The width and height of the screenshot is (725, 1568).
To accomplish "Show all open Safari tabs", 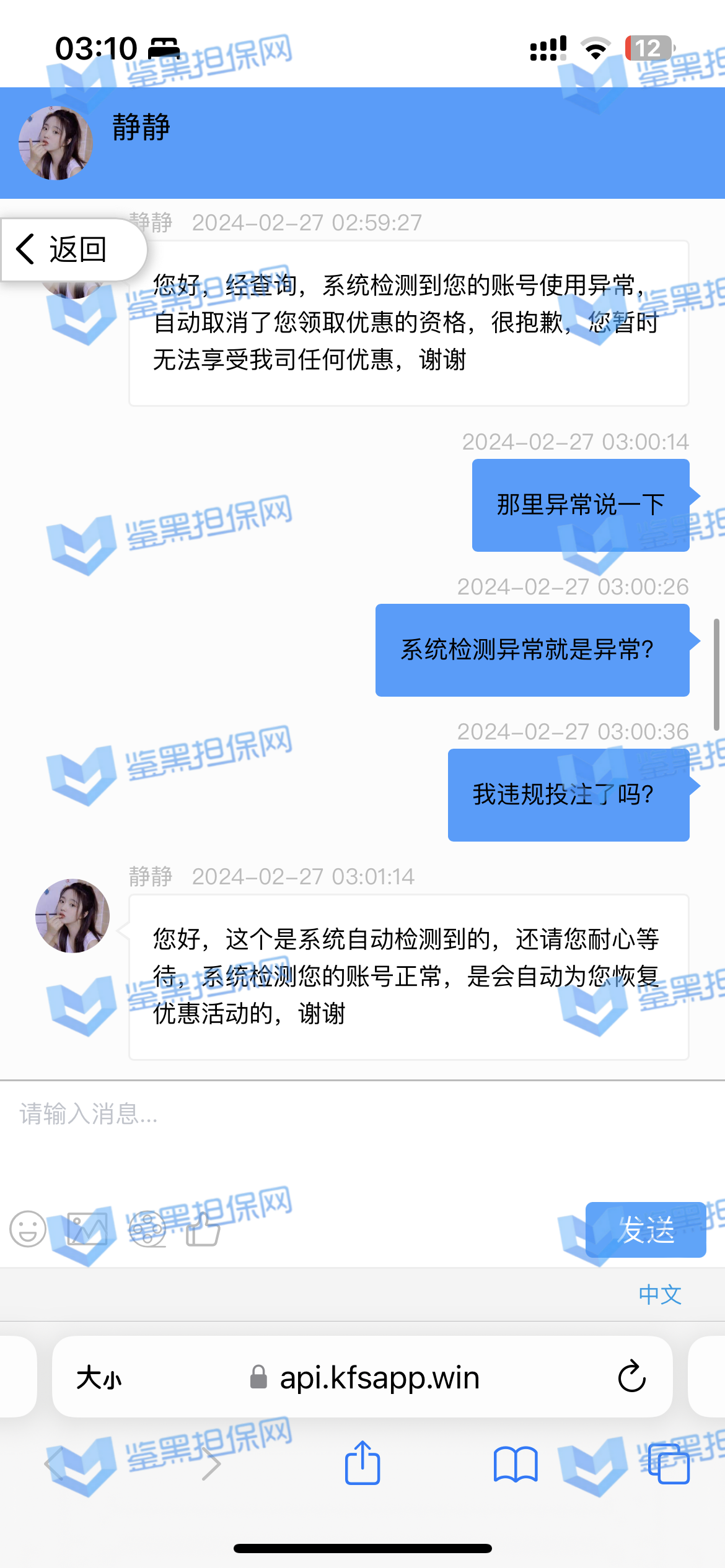I will (668, 1465).
